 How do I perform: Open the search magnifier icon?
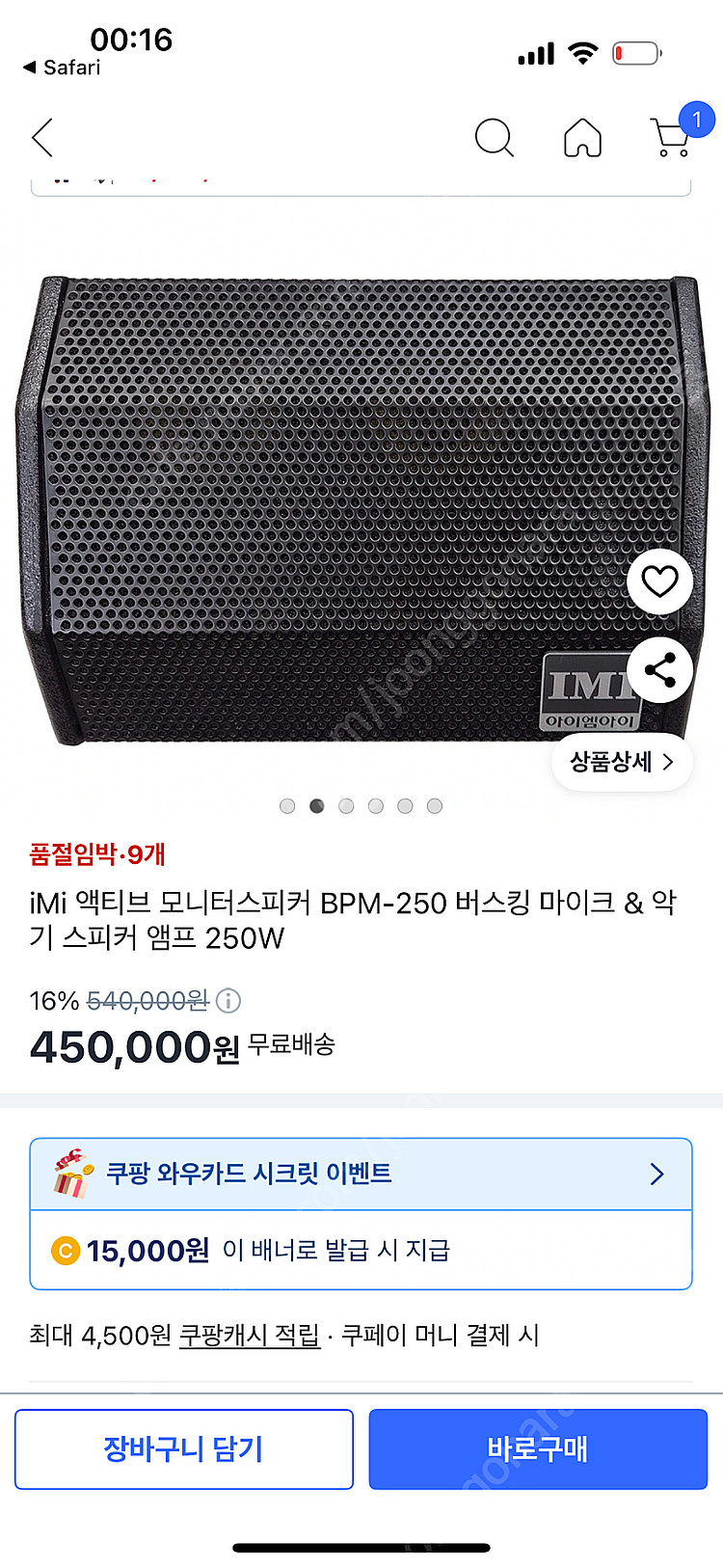[494, 137]
